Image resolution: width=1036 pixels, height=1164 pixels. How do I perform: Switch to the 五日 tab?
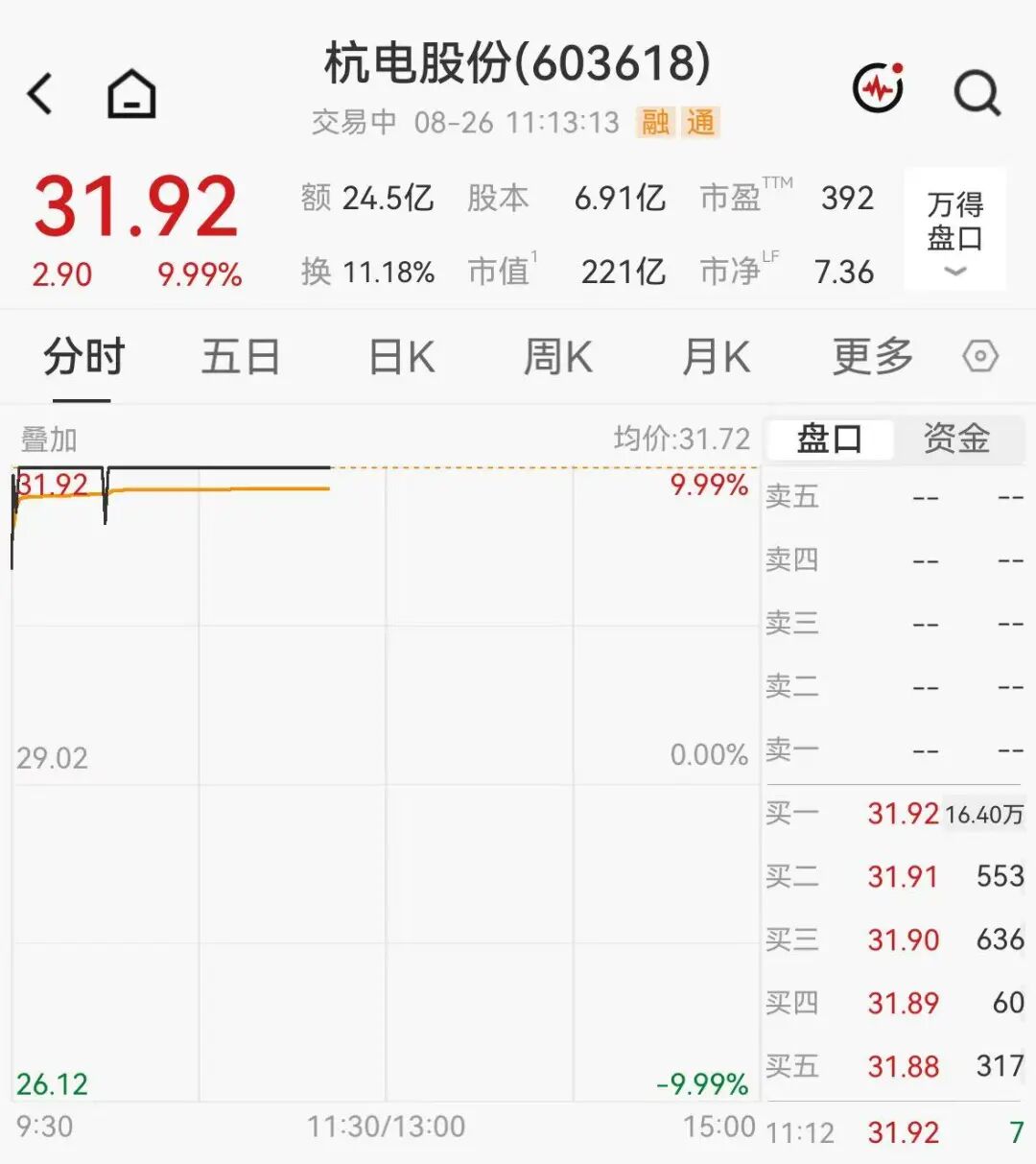pyautogui.click(x=241, y=357)
